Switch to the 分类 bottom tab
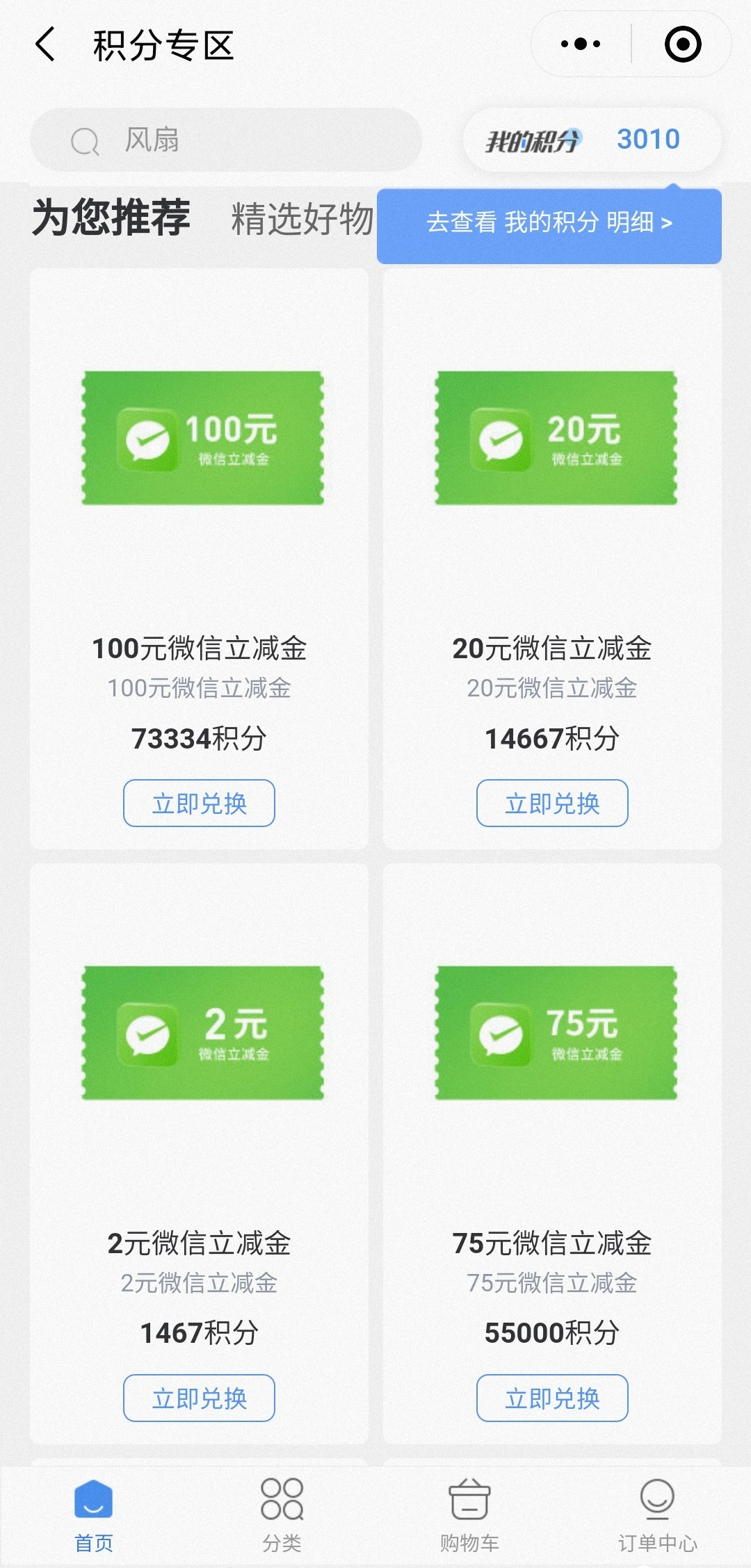 pos(282,1517)
